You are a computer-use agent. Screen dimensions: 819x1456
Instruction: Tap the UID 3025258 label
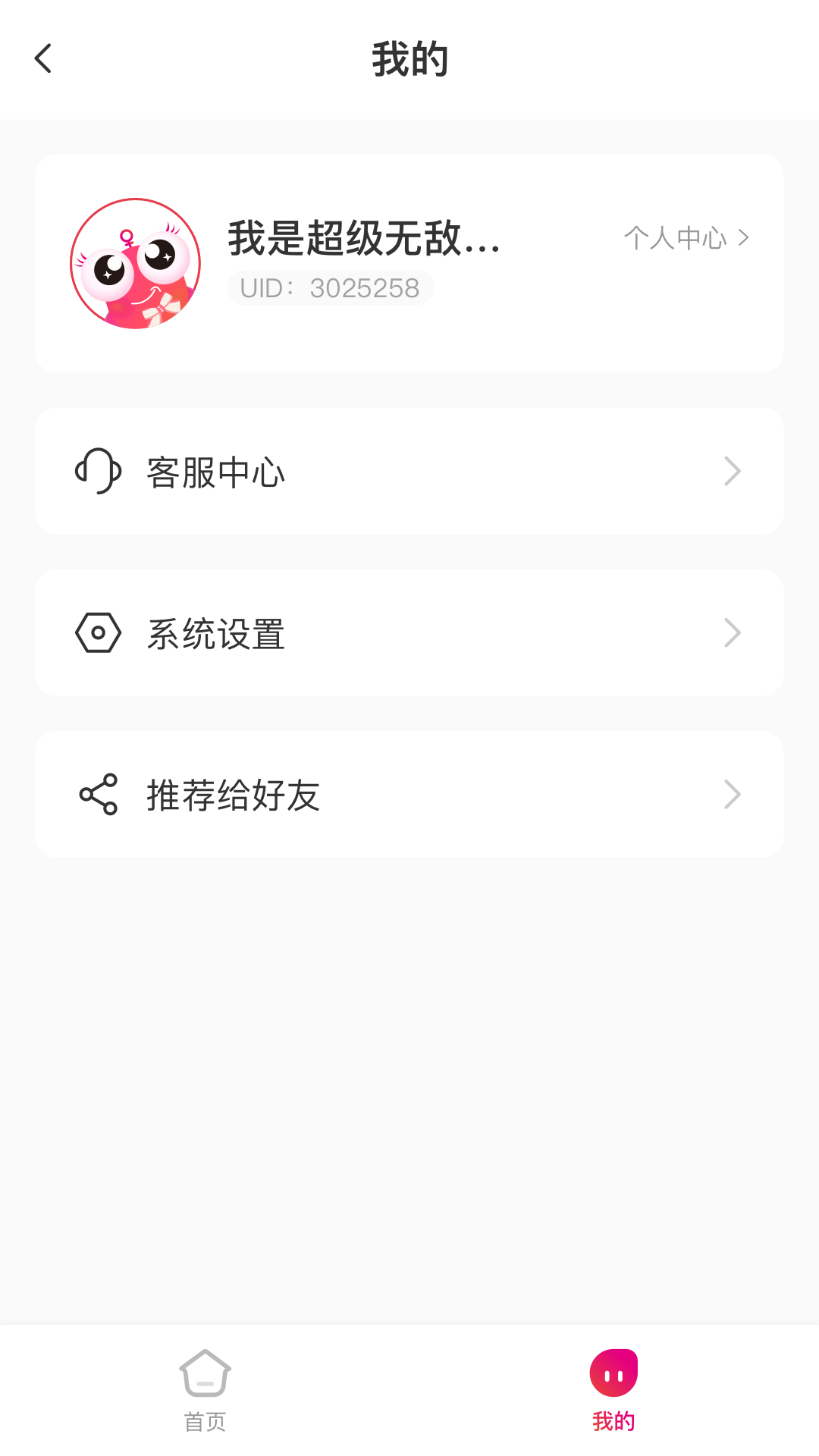(330, 288)
